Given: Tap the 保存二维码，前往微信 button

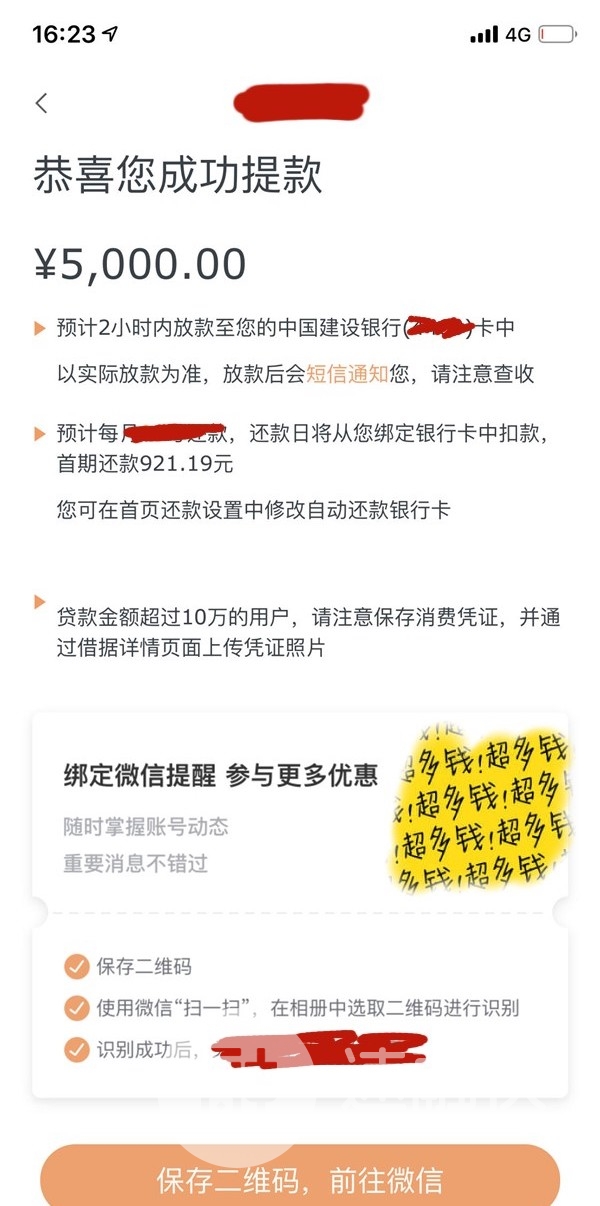Looking at the screenshot, I should tap(300, 1180).
